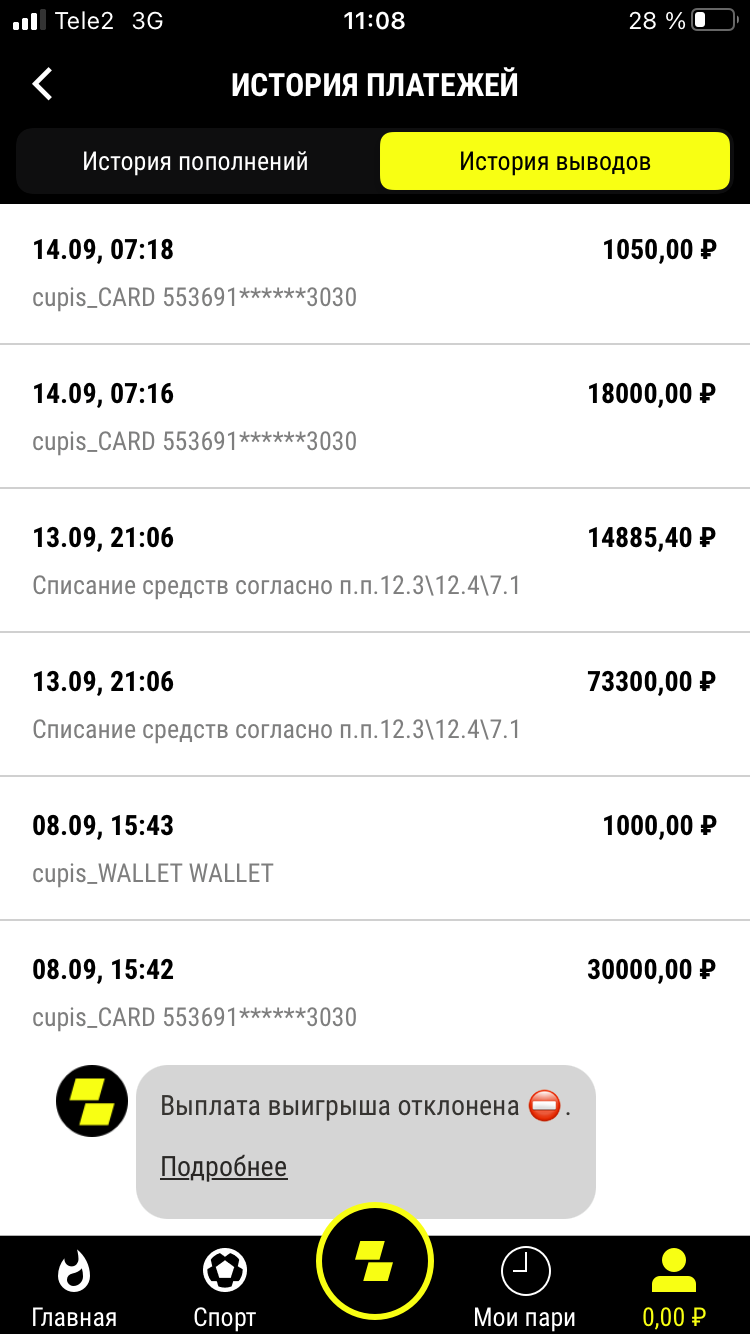This screenshot has width=750, height=1334.
Task: Tap Подробнее link in rejection message
Action: [x=224, y=1167]
